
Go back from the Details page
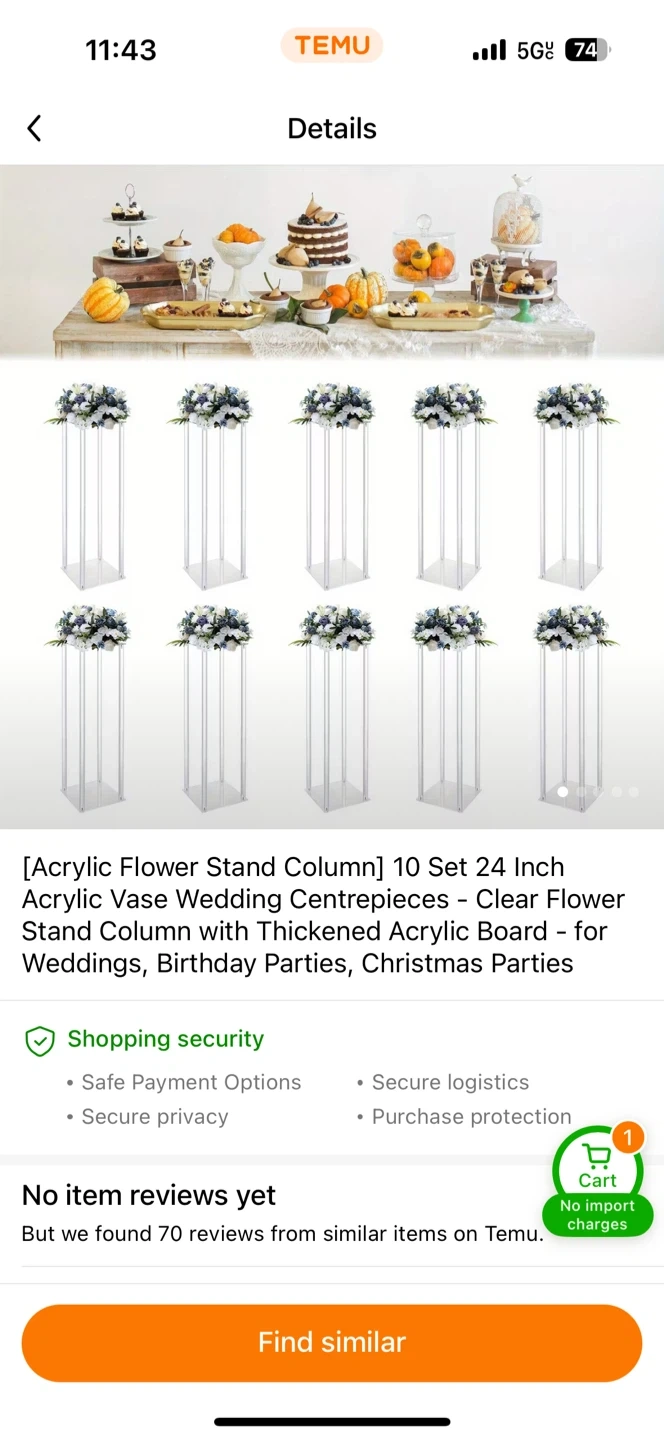[x=34, y=128]
